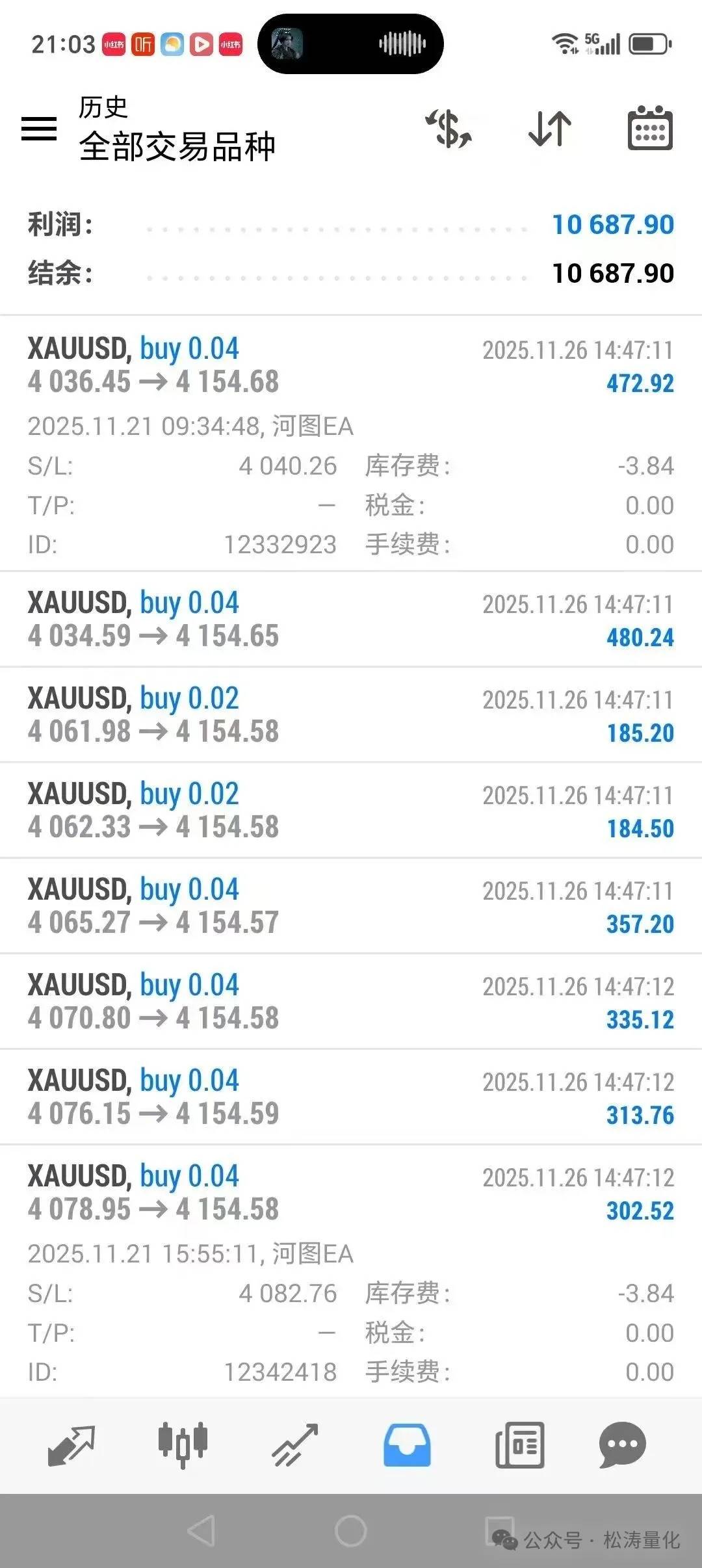This screenshot has width=702, height=1568.
Task: Collapse the XAUUSD trade opened at 4 036.45
Action: point(351,365)
